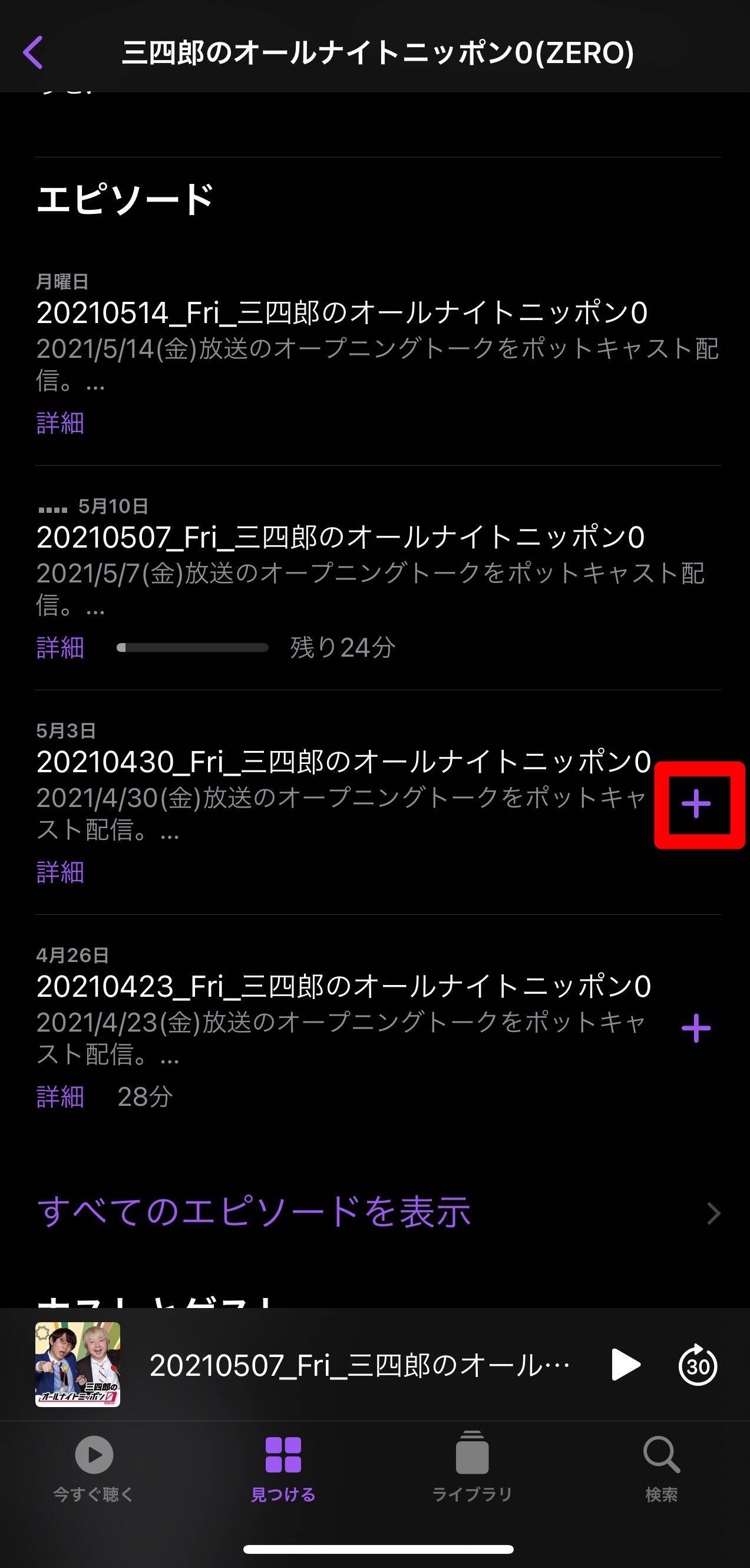Go back using the purple arrow
Viewport: 750px width, 1568px height.
(x=34, y=52)
